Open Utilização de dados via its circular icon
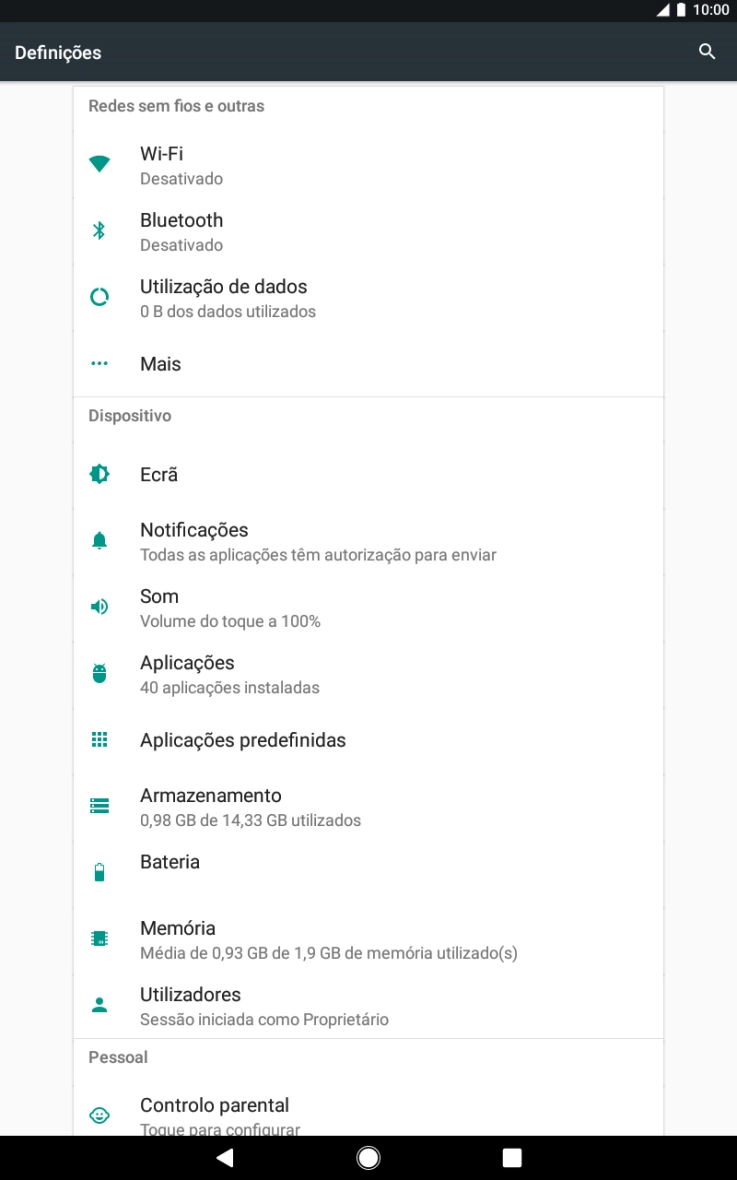Image resolution: width=737 pixels, height=1180 pixels. pyautogui.click(x=98, y=296)
